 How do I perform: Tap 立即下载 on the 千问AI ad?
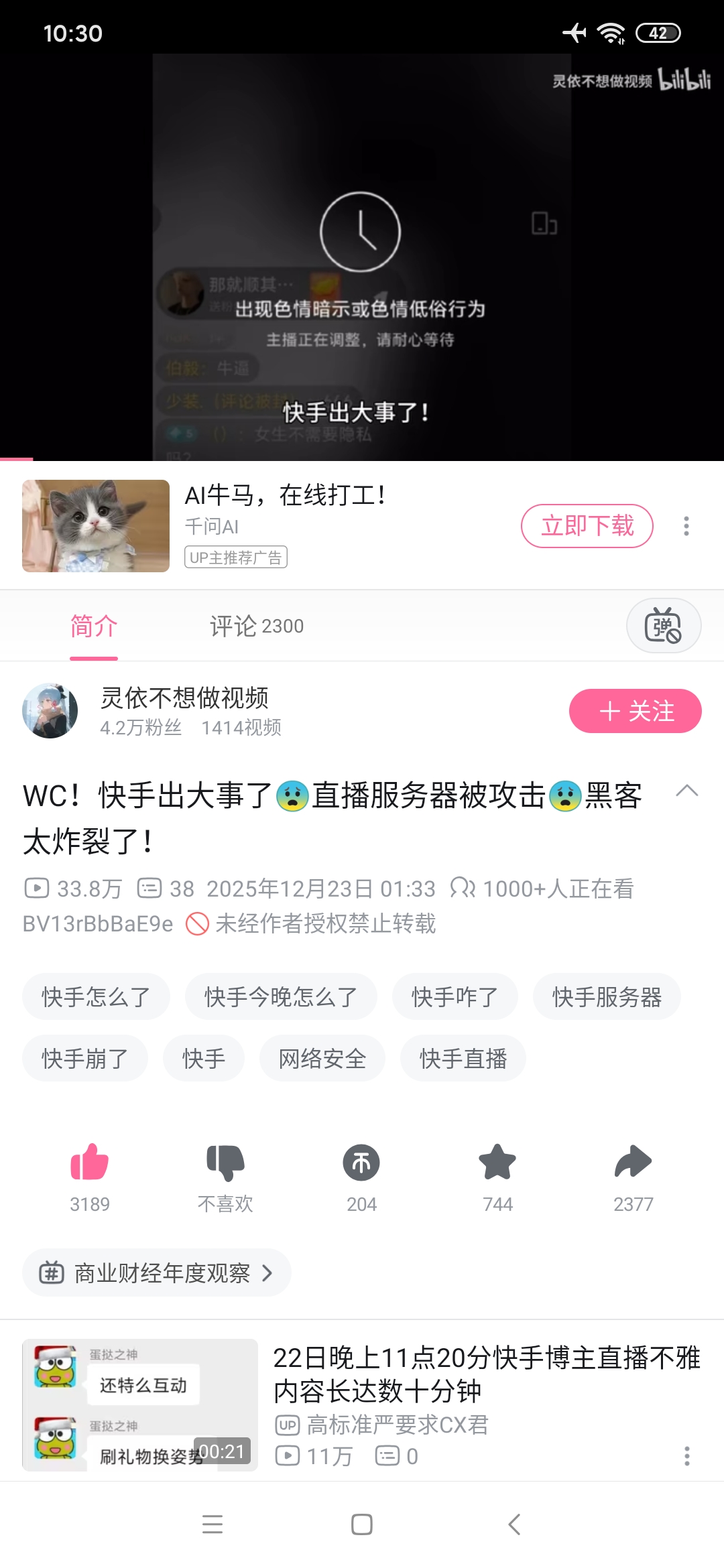pyautogui.click(x=587, y=526)
